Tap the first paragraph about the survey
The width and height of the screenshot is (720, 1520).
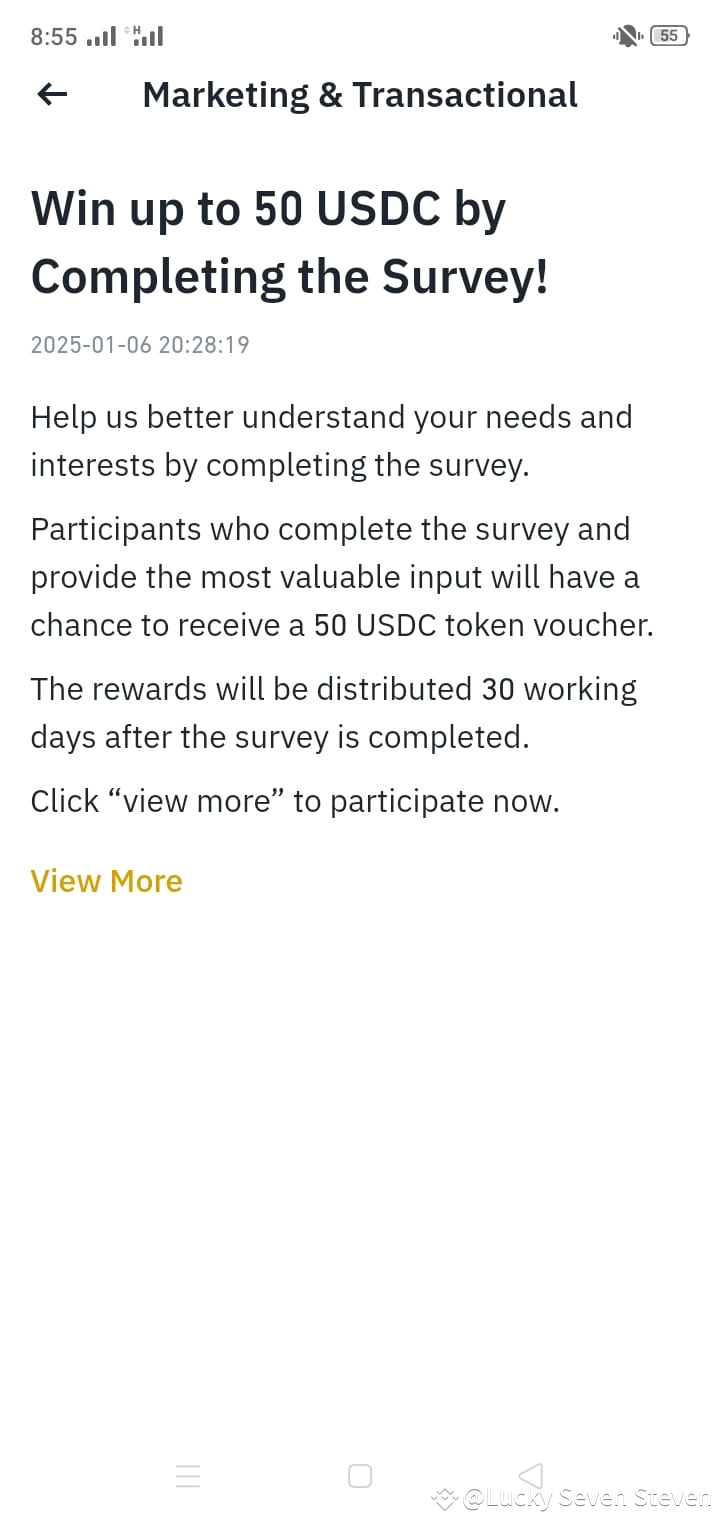pyautogui.click(x=331, y=440)
